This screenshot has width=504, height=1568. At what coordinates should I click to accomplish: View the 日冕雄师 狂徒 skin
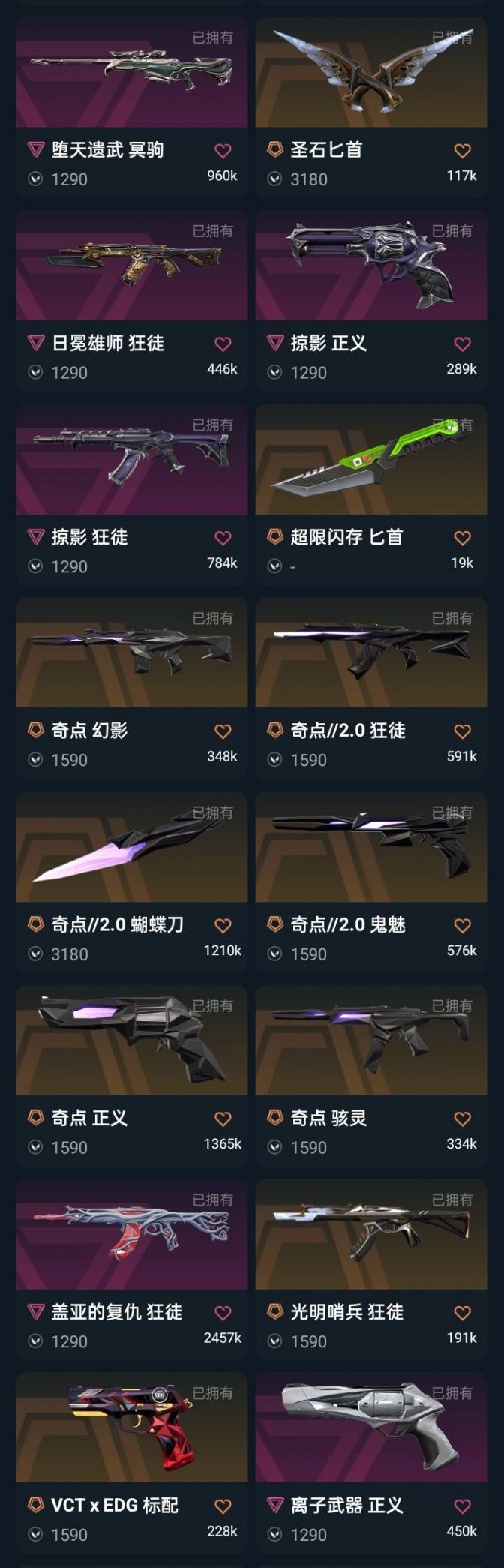point(131,266)
